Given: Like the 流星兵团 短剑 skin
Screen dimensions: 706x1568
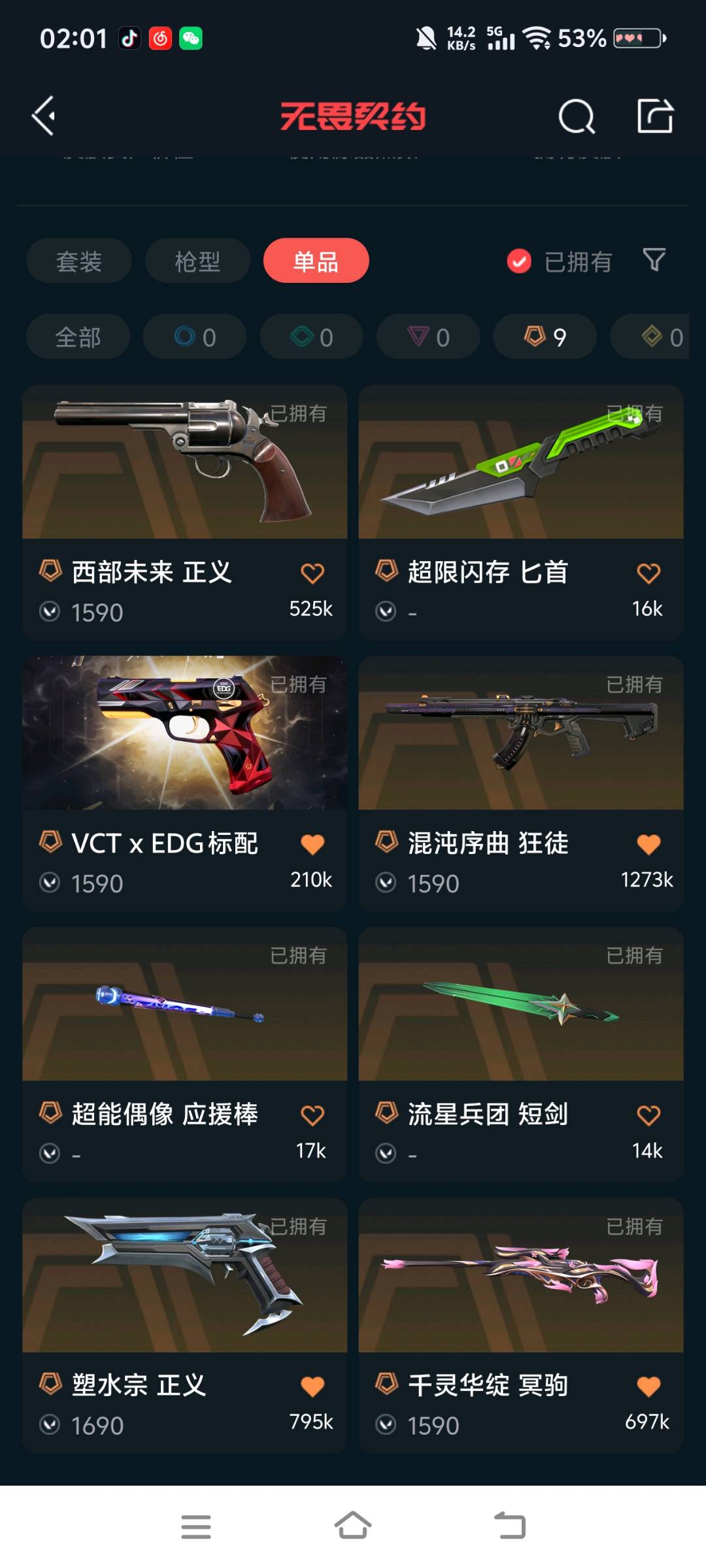Looking at the screenshot, I should pyautogui.click(x=648, y=1115).
